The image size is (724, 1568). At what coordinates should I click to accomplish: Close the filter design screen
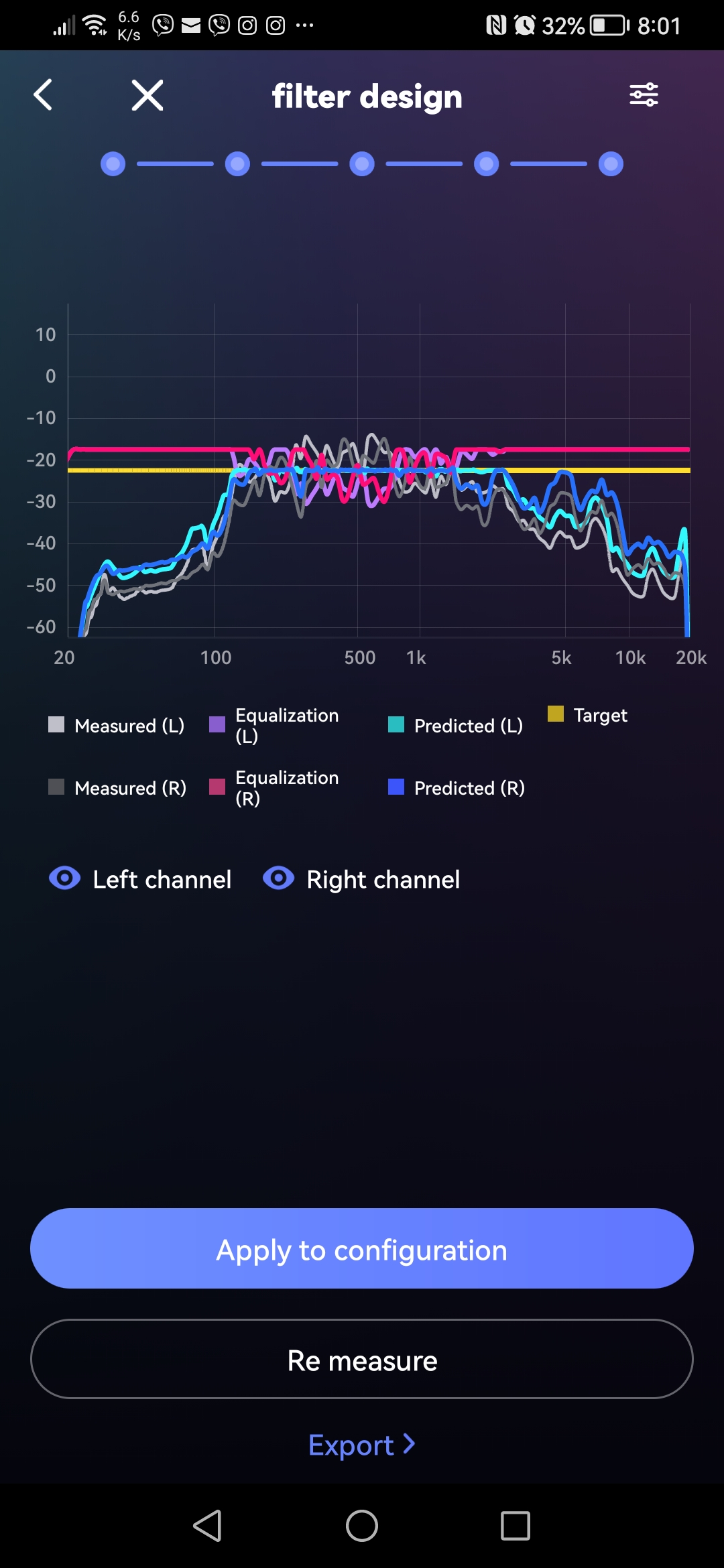pos(147,94)
